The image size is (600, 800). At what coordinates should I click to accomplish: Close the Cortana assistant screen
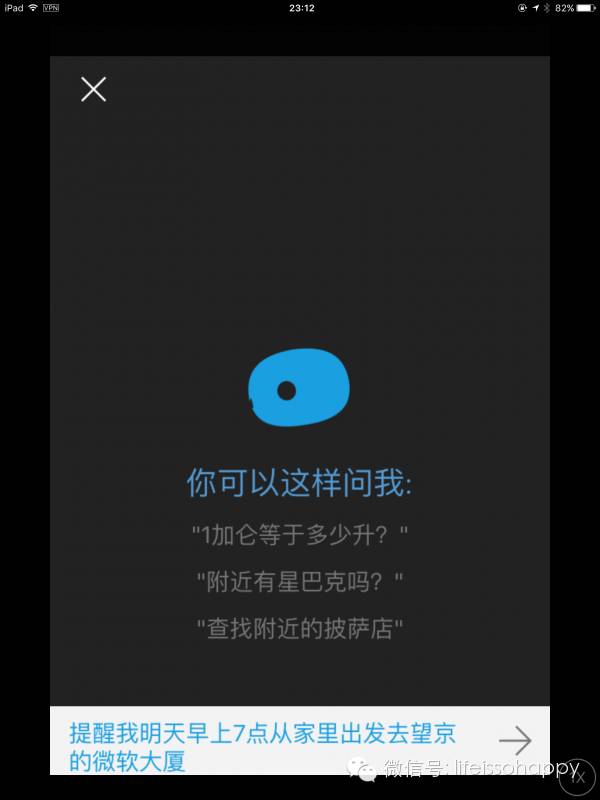[x=93, y=89]
